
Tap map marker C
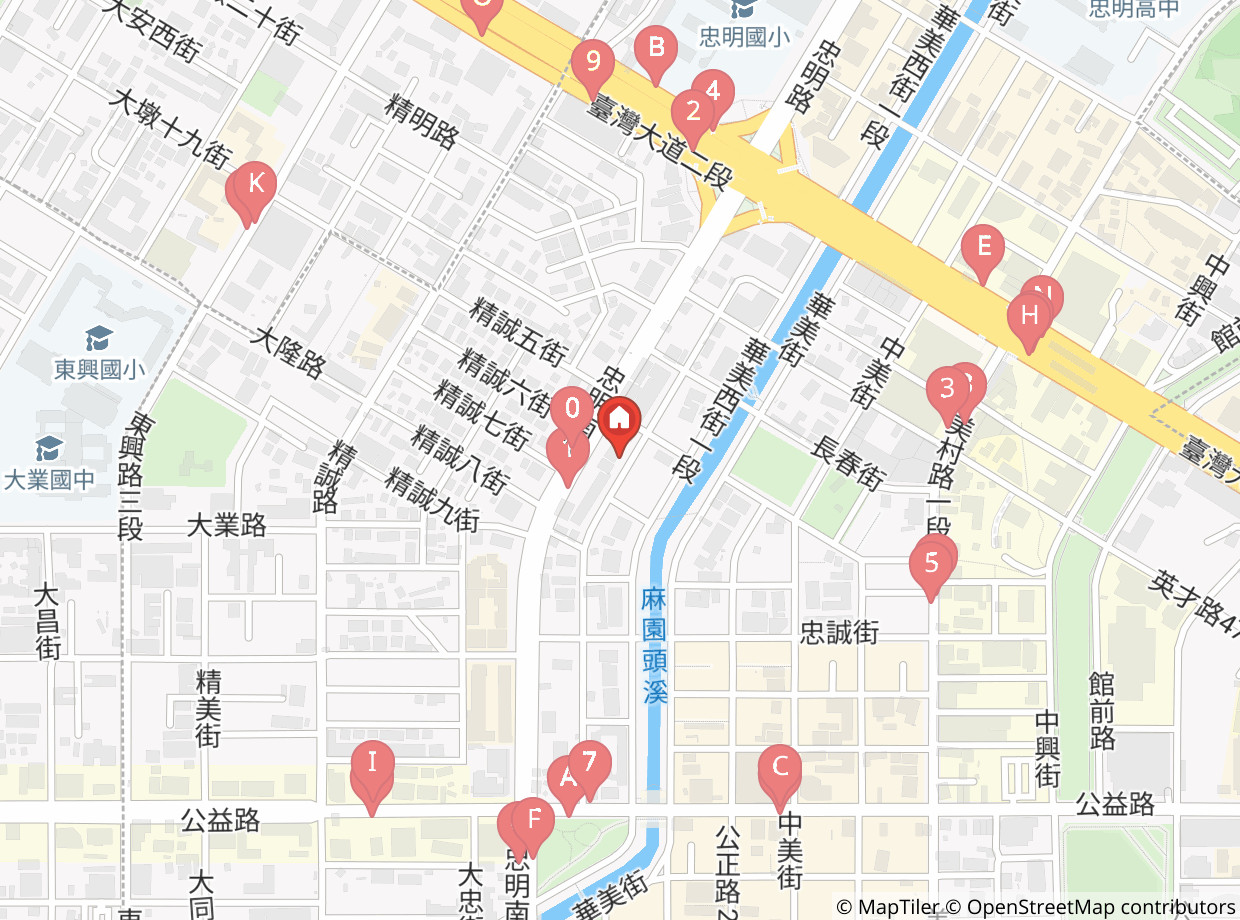click(780, 769)
